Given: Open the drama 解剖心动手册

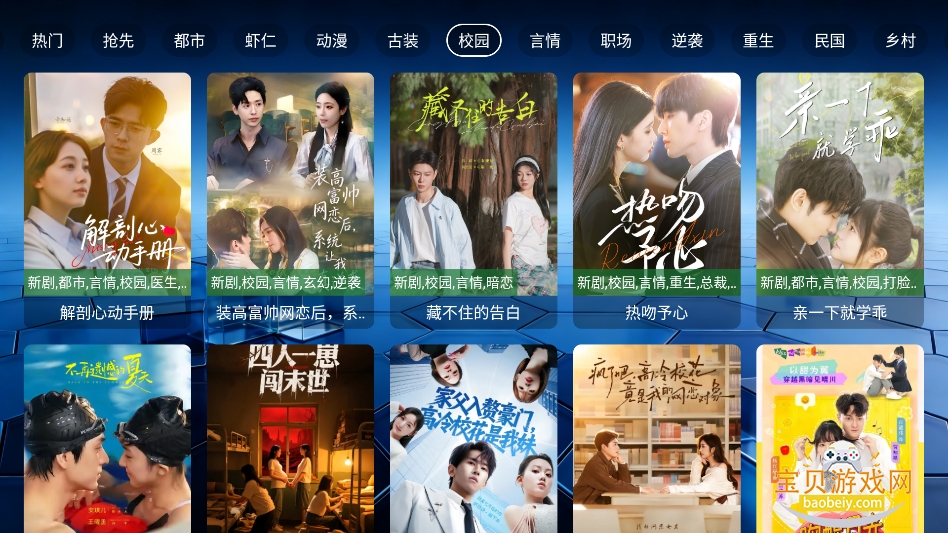Looking at the screenshot, I should pyautogui.click(x=107, y=190).
